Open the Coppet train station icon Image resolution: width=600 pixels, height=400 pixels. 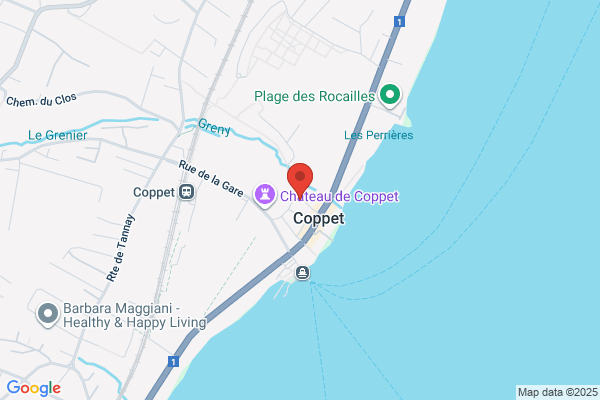186,191
